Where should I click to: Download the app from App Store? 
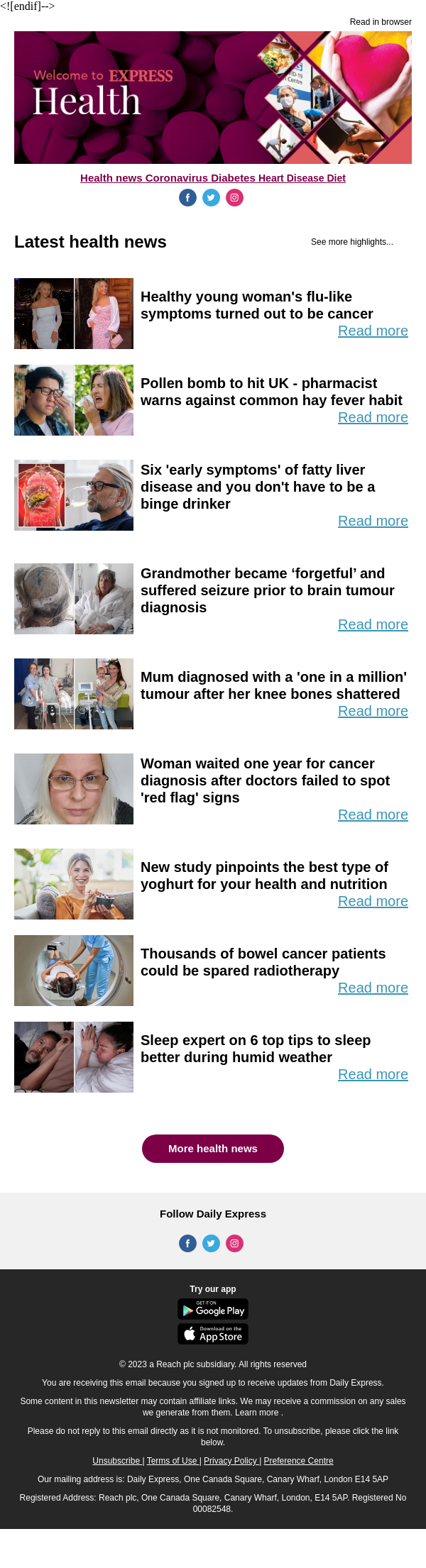(x=213, y=1334)
